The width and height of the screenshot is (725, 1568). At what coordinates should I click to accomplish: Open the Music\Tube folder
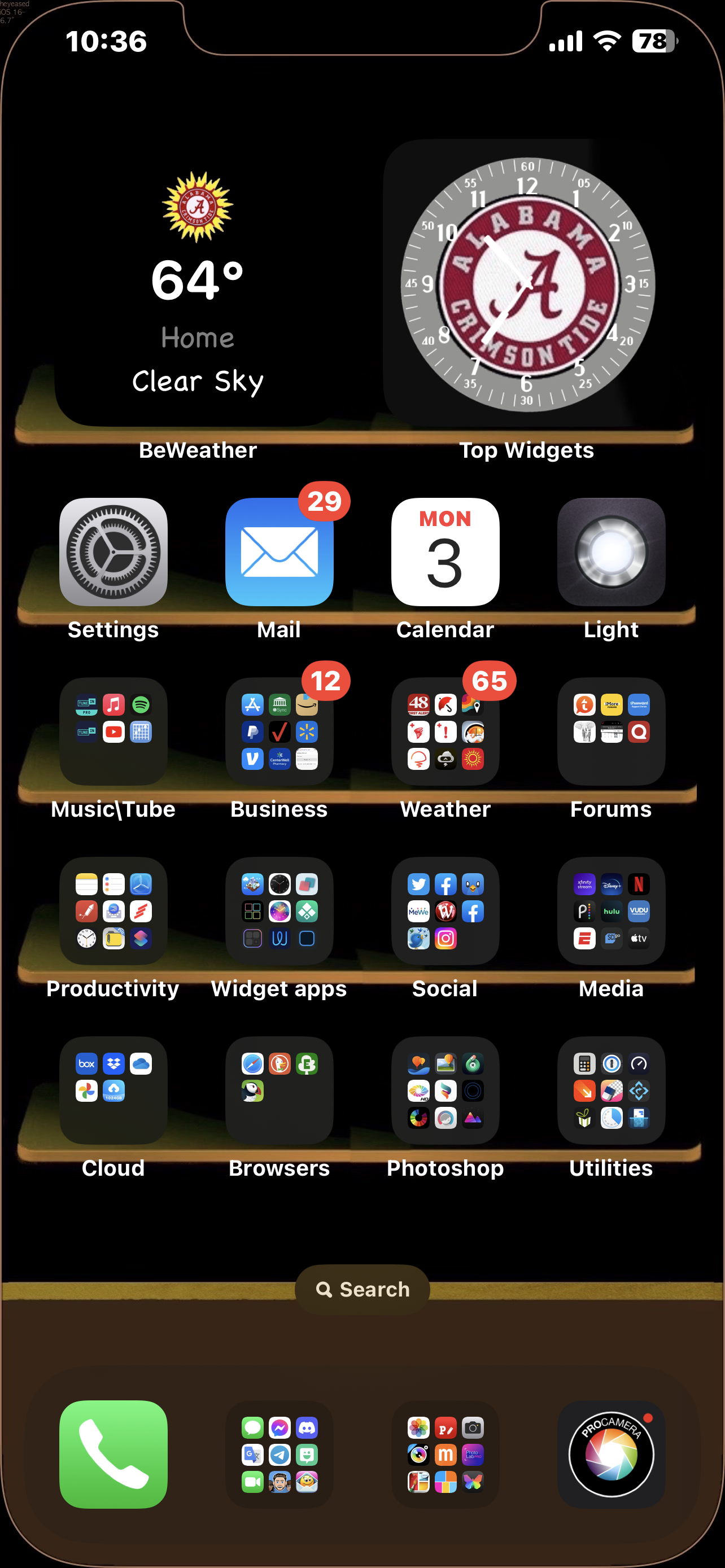click(x=113, y=731)
